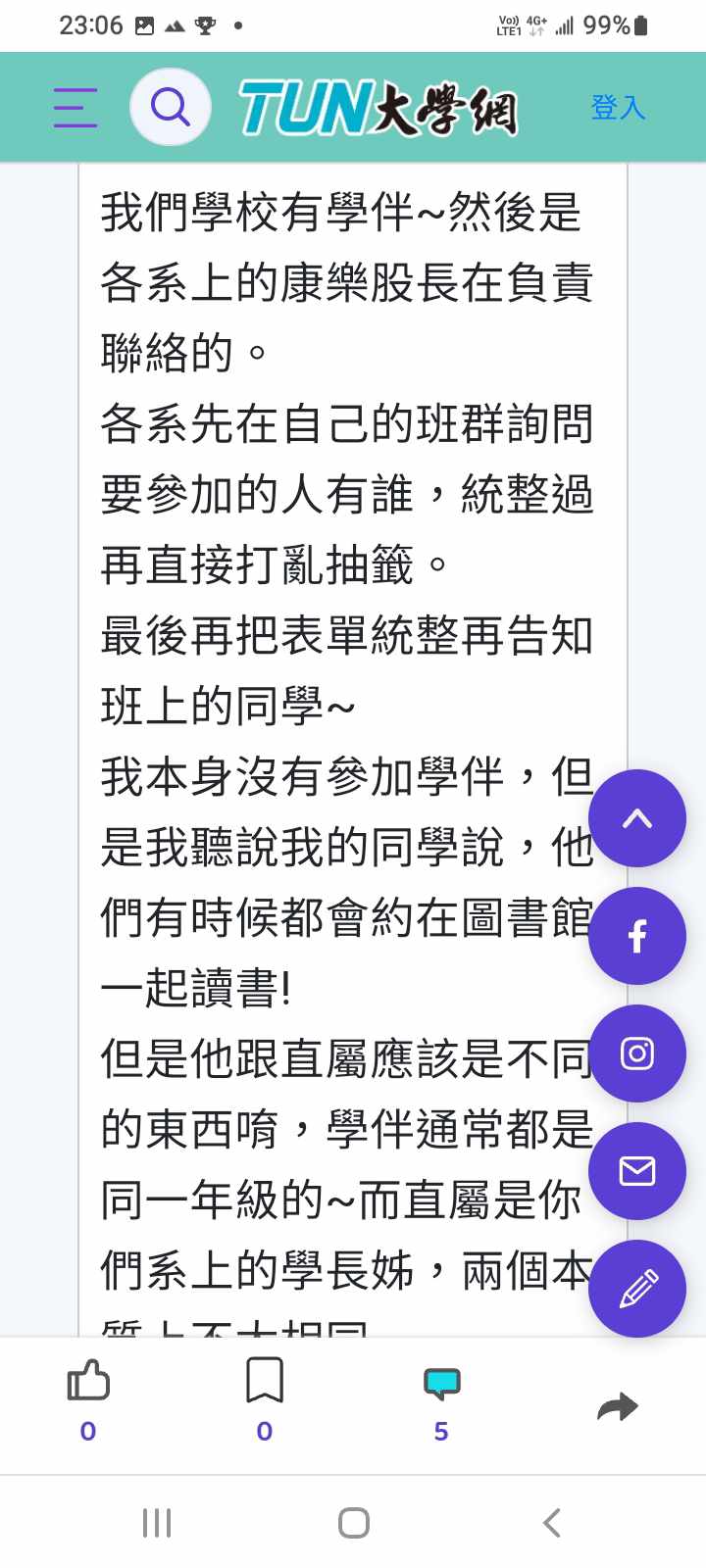Share this post via arrow icon

[618, 1407]
